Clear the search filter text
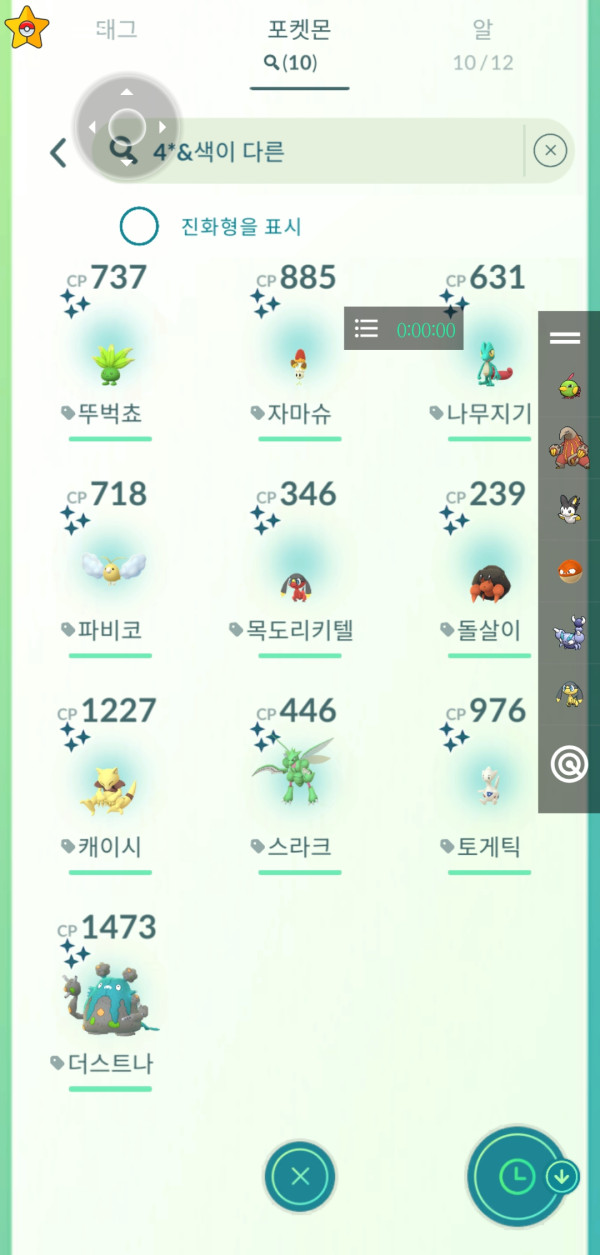This screenshot has height=1255, width=600. [550, 151]
